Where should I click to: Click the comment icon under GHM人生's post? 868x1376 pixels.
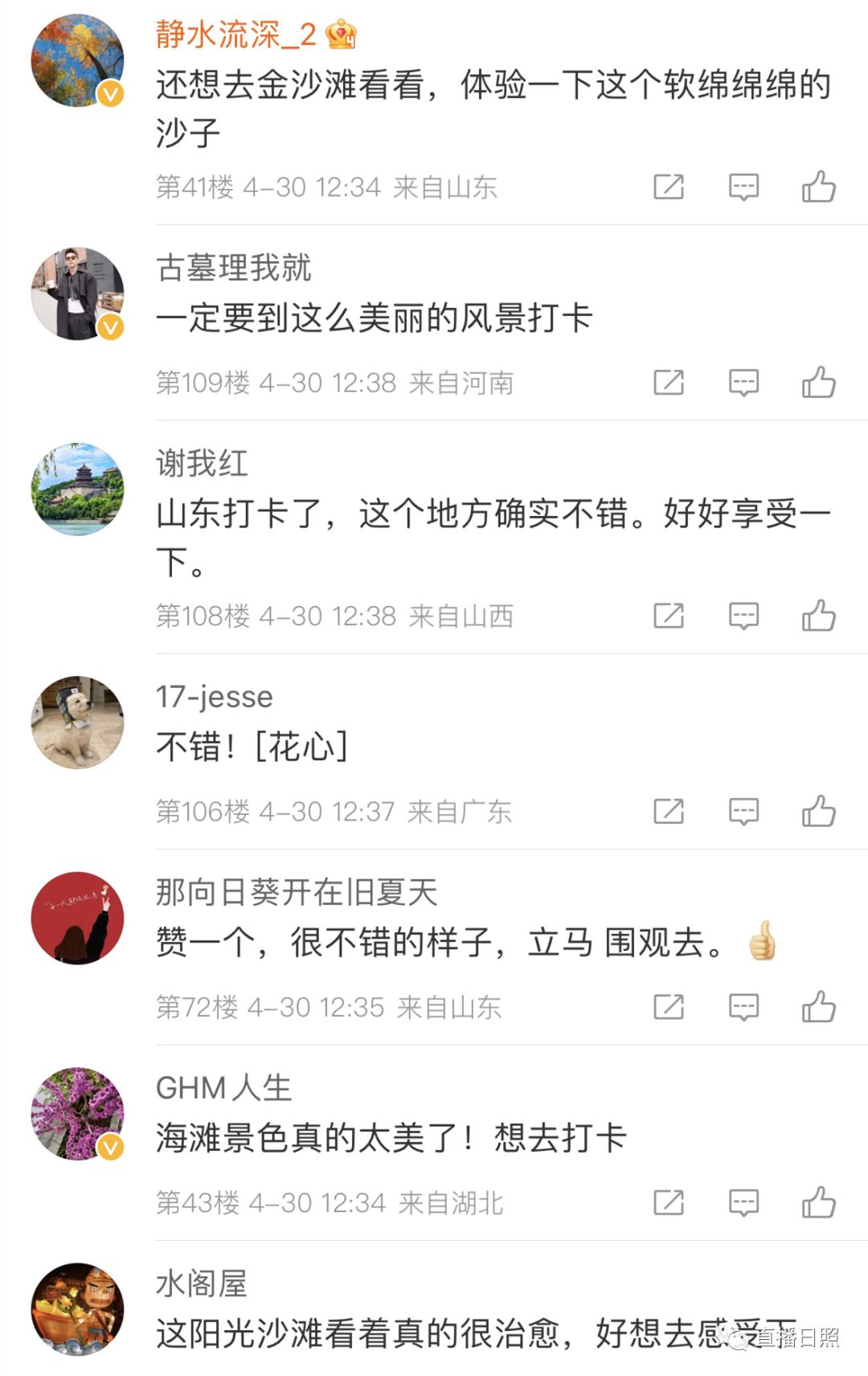(x=742, y=1202)
